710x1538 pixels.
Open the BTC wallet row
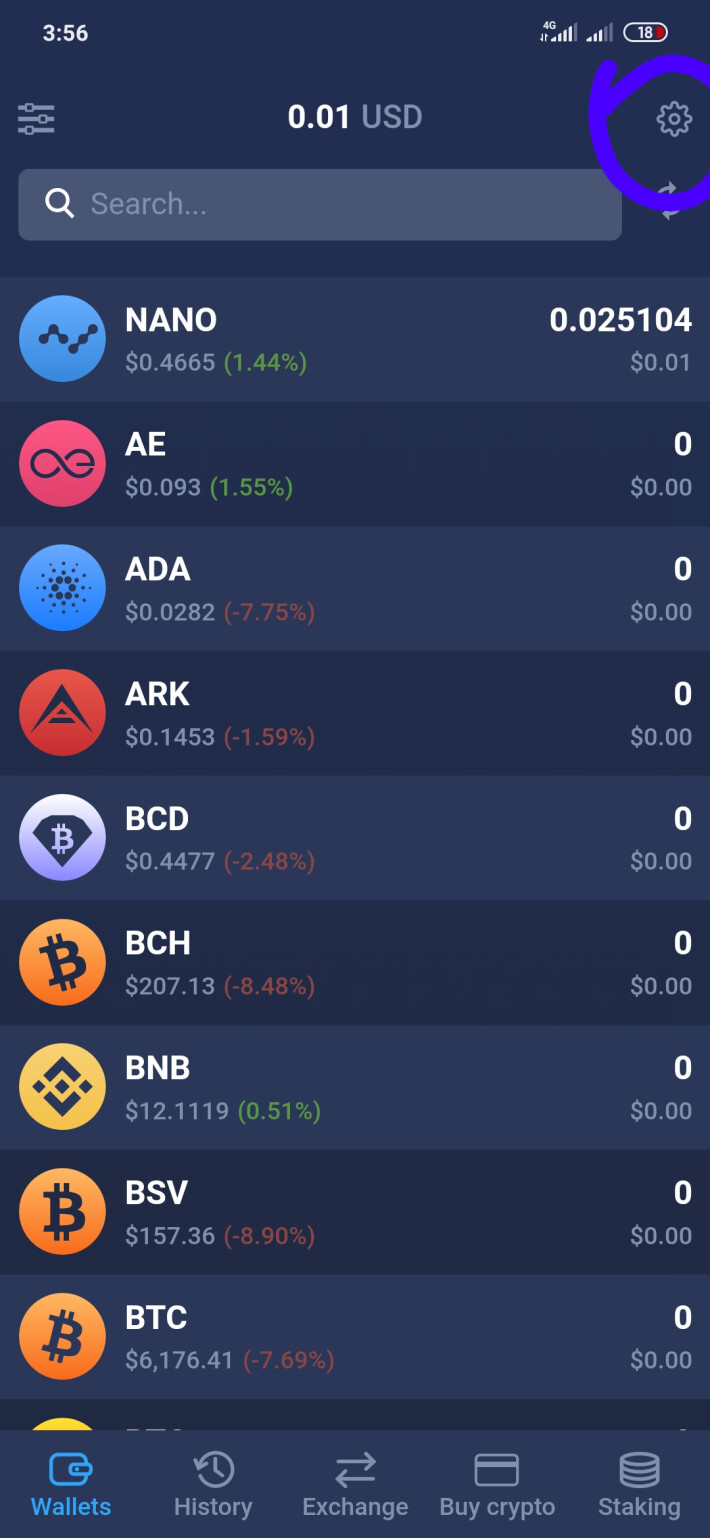355,1336
